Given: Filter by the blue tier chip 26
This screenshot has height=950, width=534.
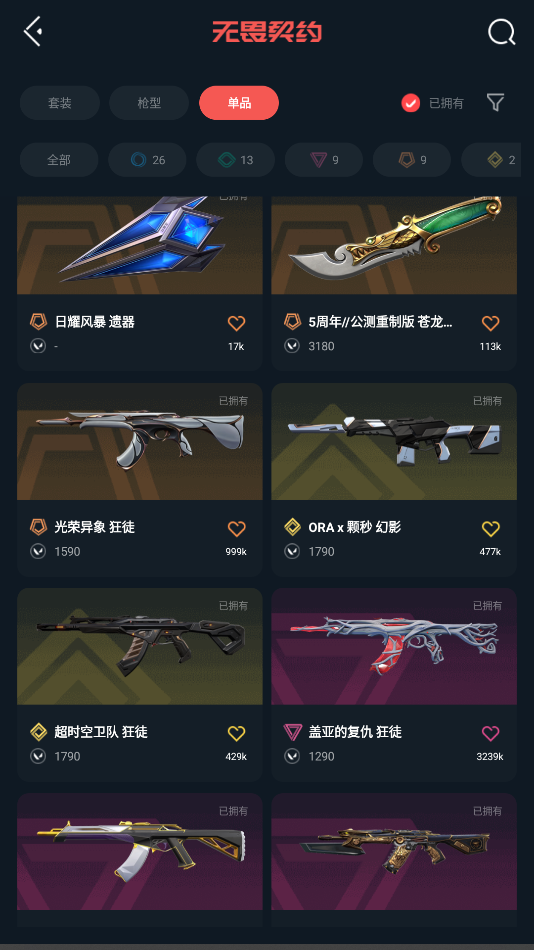Looking at the screenshot, I should [147, 160].
